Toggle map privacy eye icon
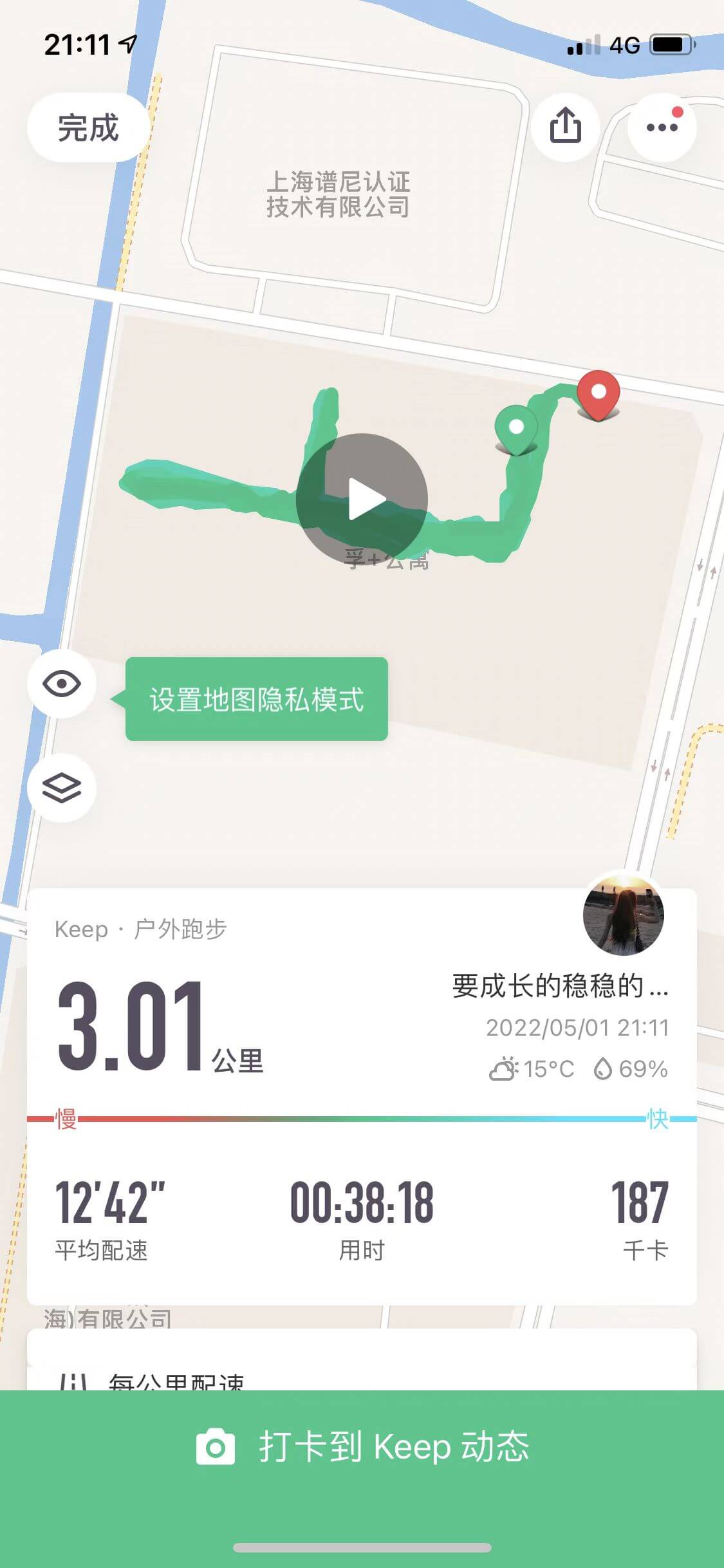 [x=62, y=683]
